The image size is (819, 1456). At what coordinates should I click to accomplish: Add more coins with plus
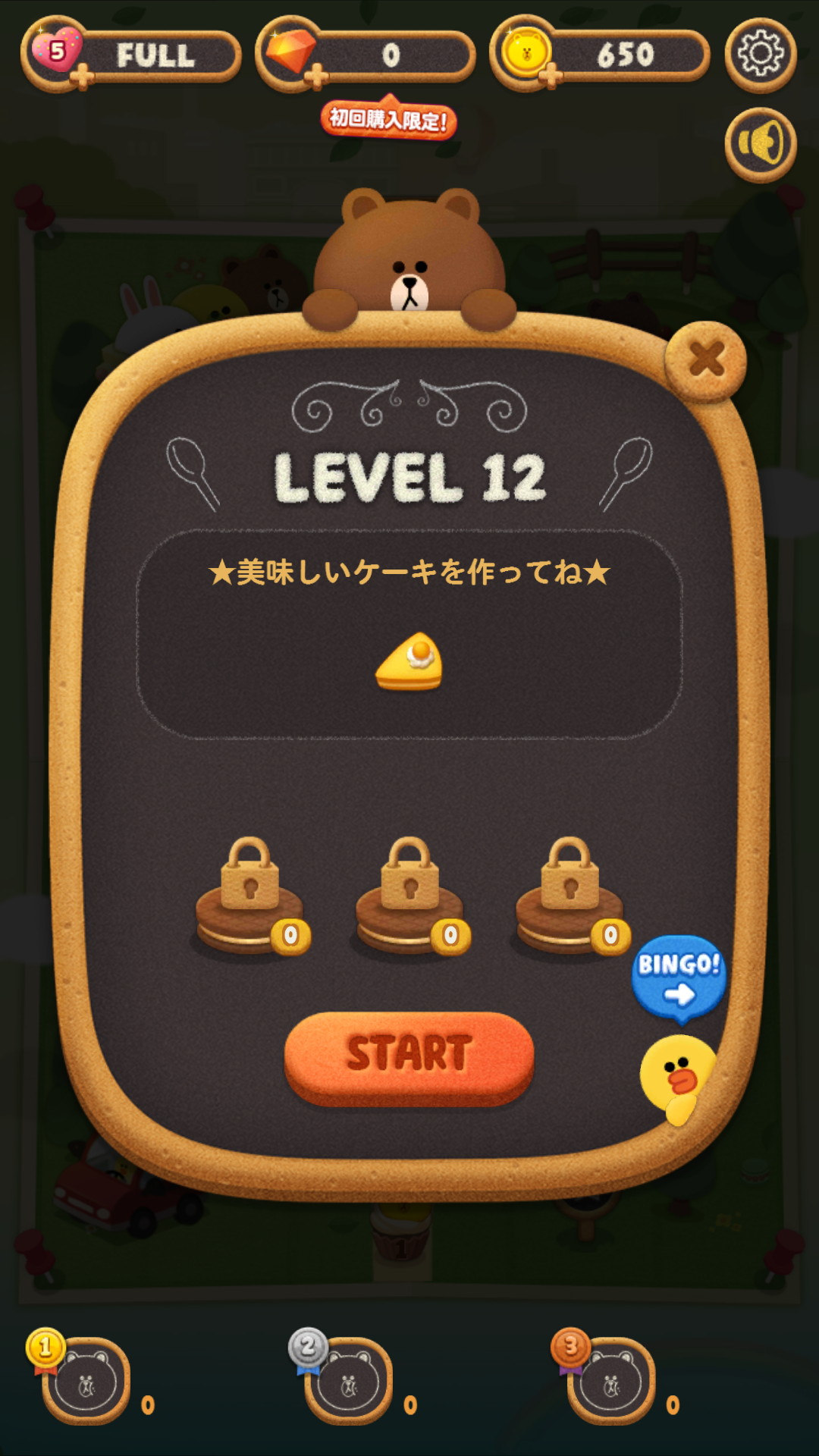click(x=551, y=77)
